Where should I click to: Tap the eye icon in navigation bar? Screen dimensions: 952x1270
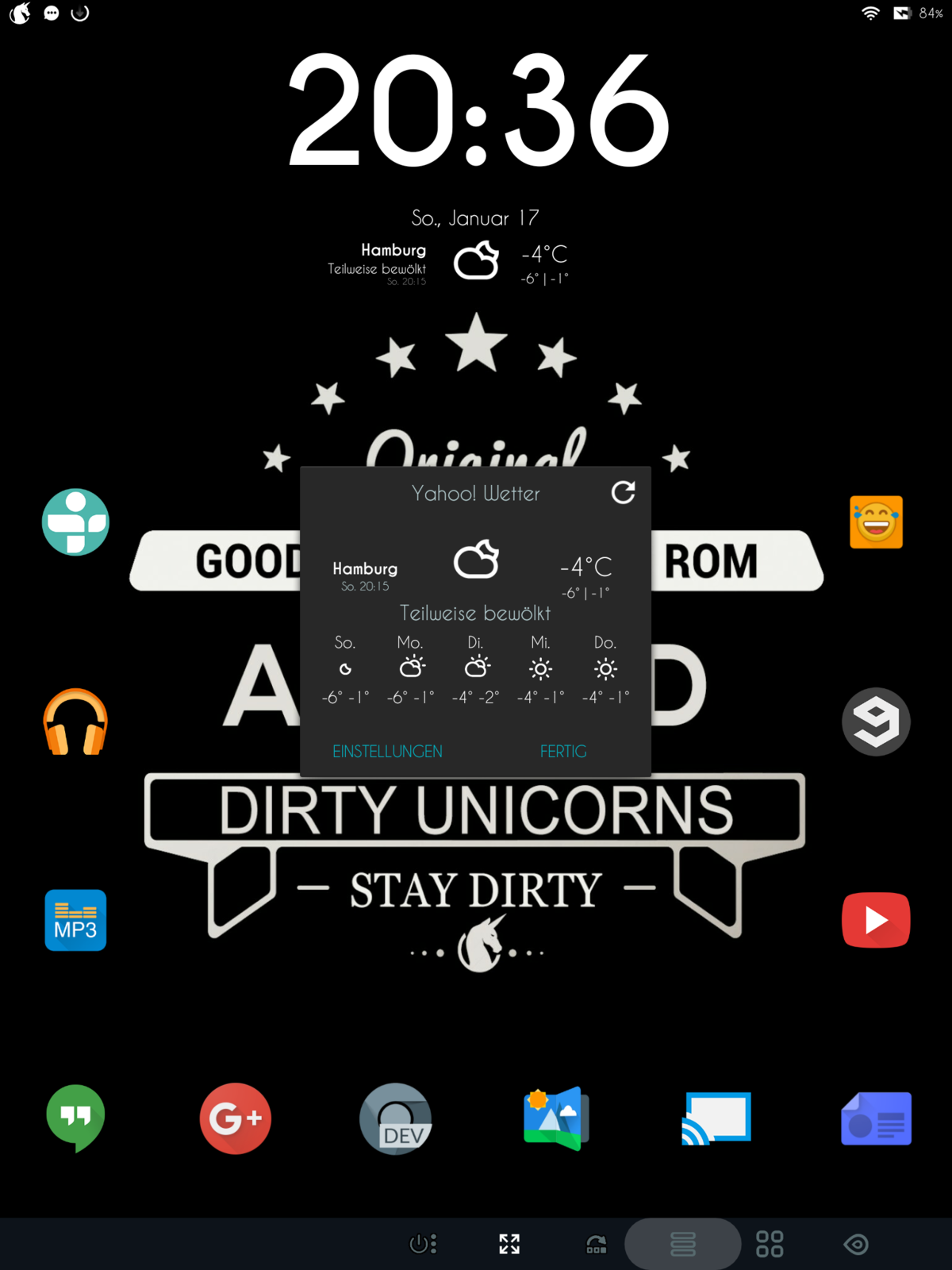(856, 1244)
